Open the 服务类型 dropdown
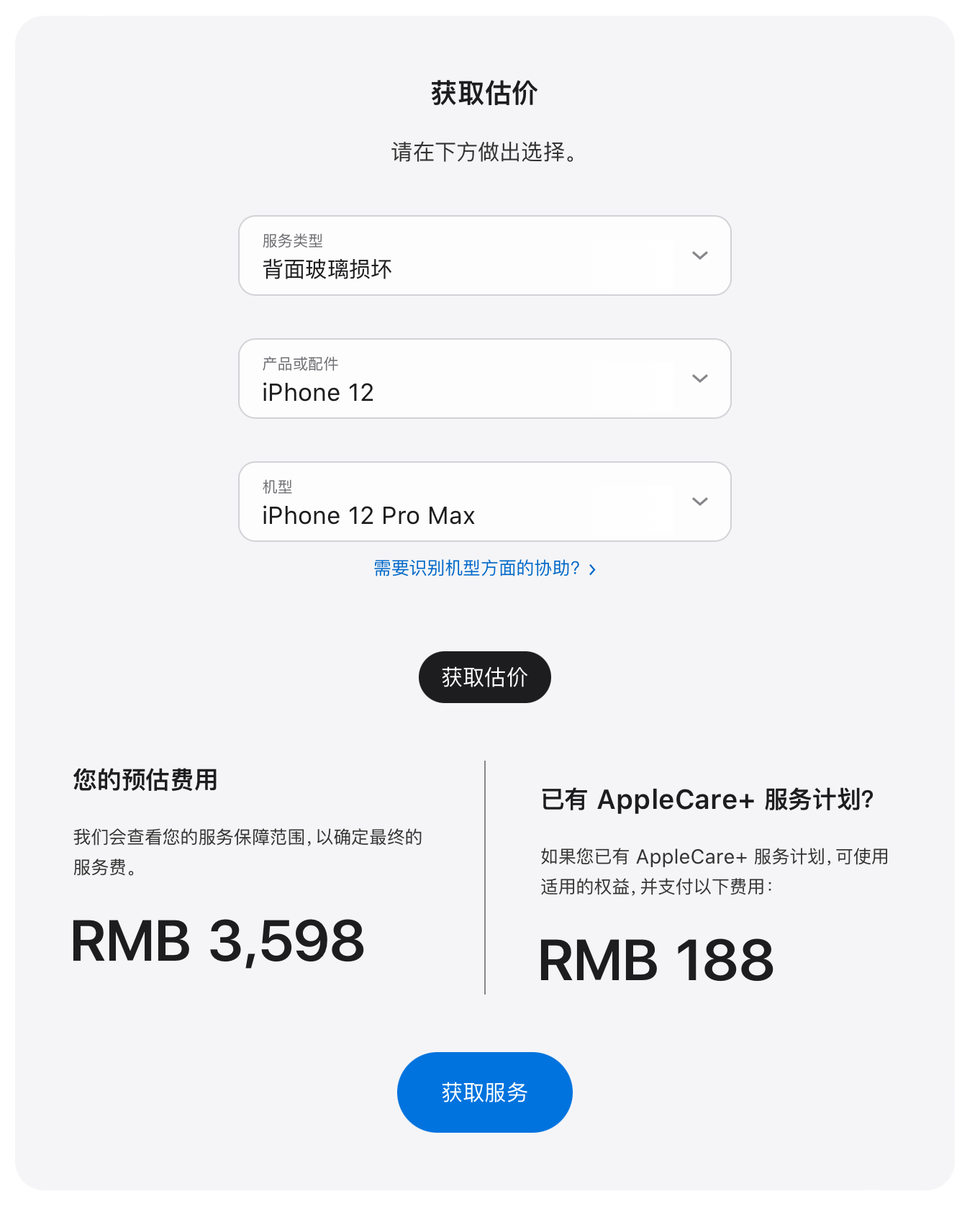 [x=484, y=255]
